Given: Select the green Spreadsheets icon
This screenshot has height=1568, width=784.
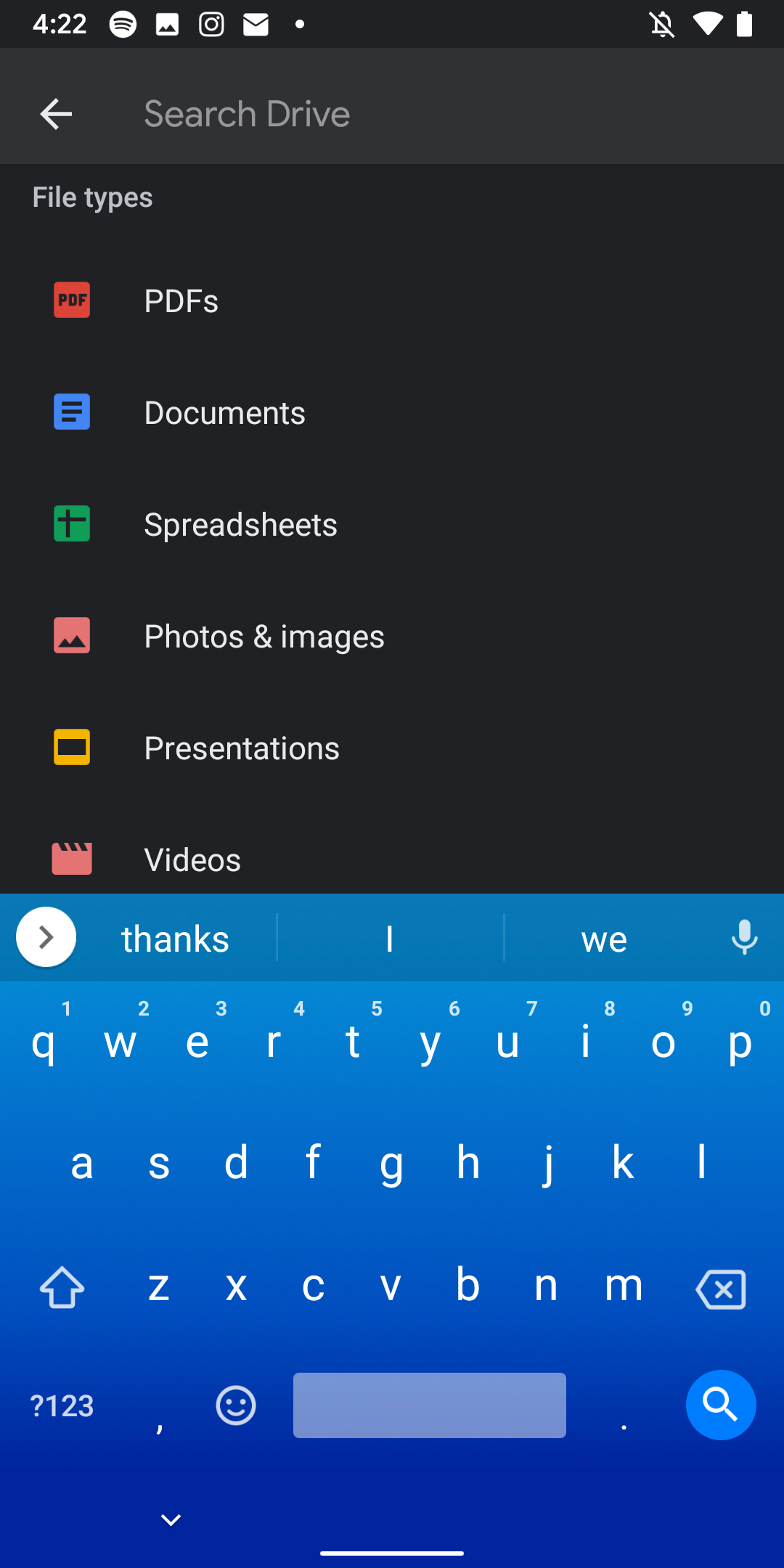Looking at the screenshot, I should tap(71, 523).
